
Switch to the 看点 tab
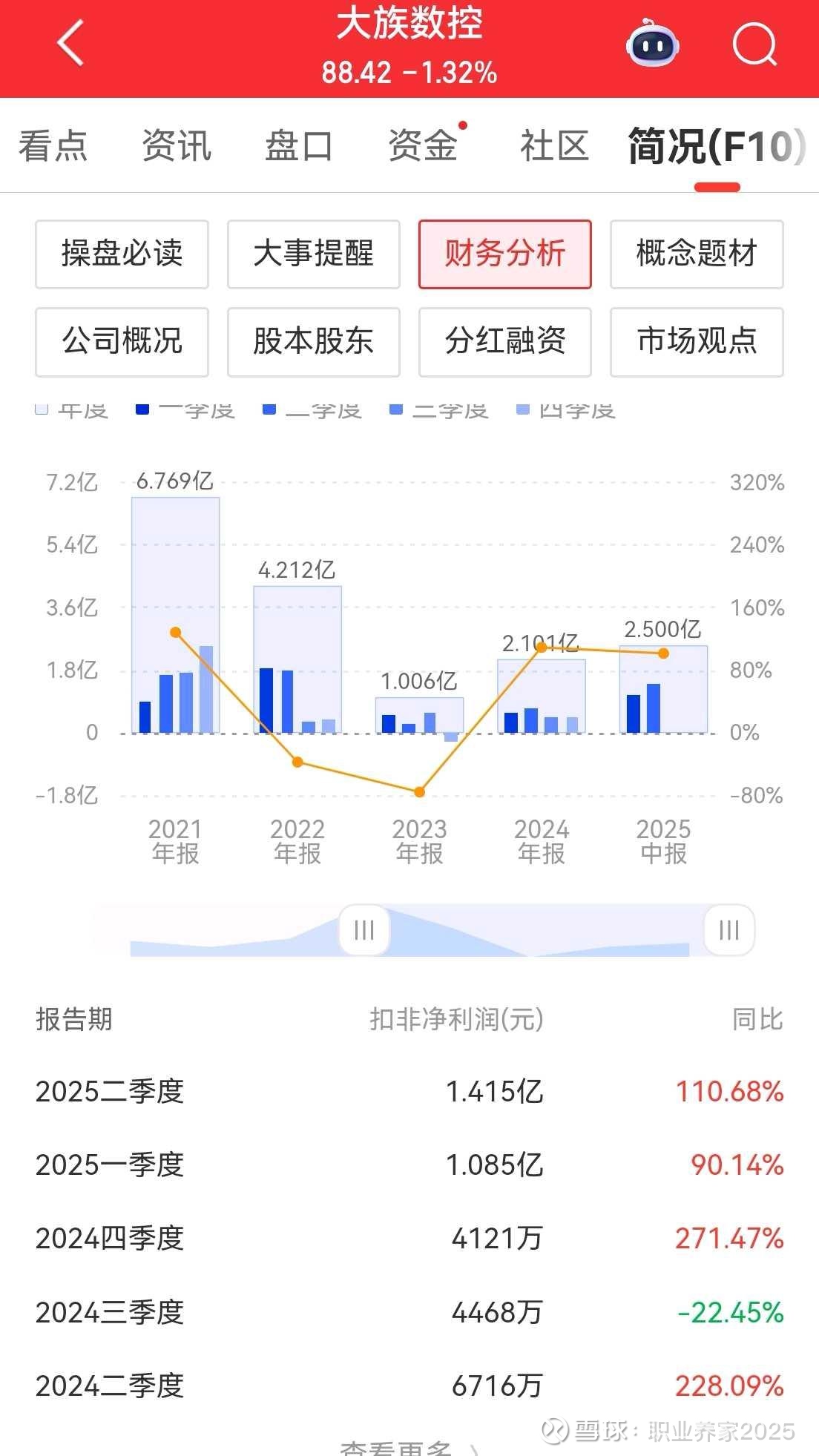53,145
